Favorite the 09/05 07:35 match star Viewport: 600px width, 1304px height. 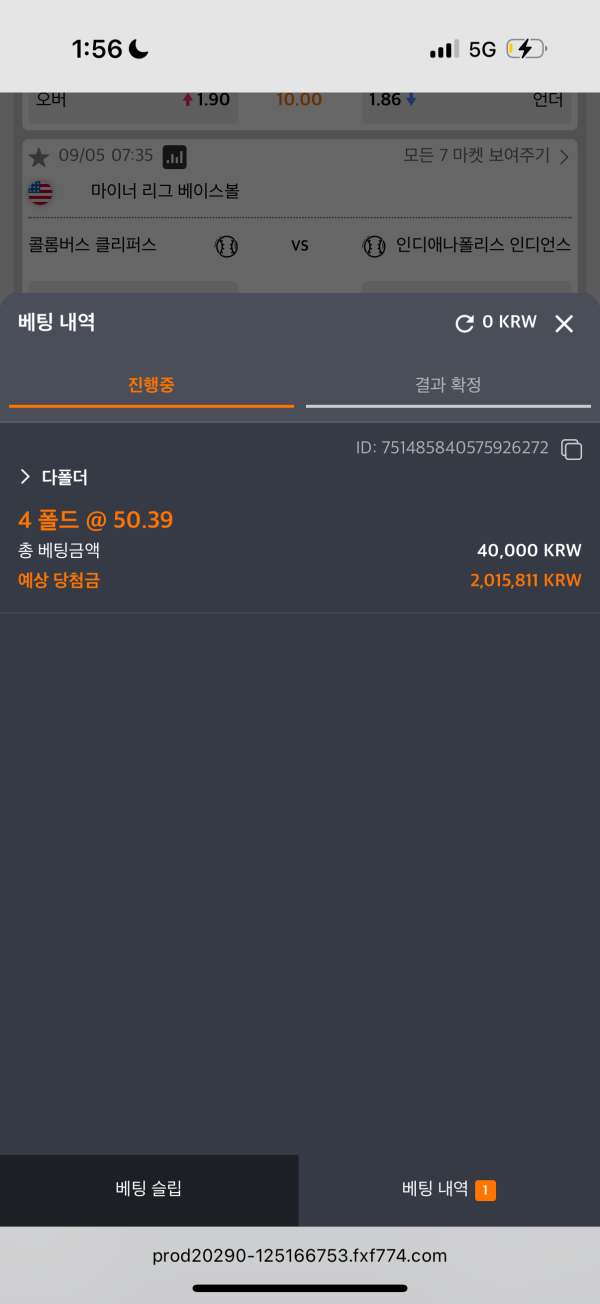39,157
